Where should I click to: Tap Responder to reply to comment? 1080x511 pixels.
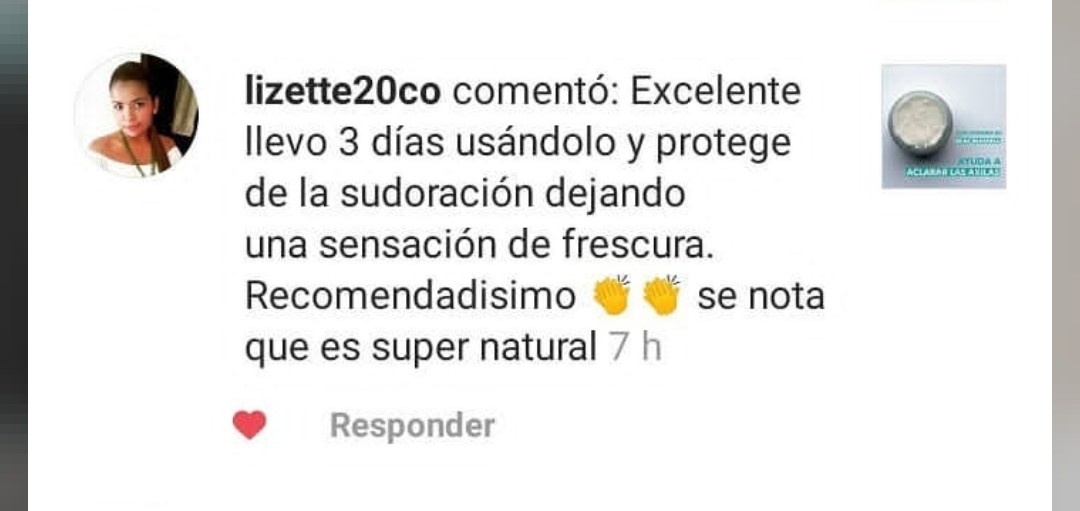[412, 425]
